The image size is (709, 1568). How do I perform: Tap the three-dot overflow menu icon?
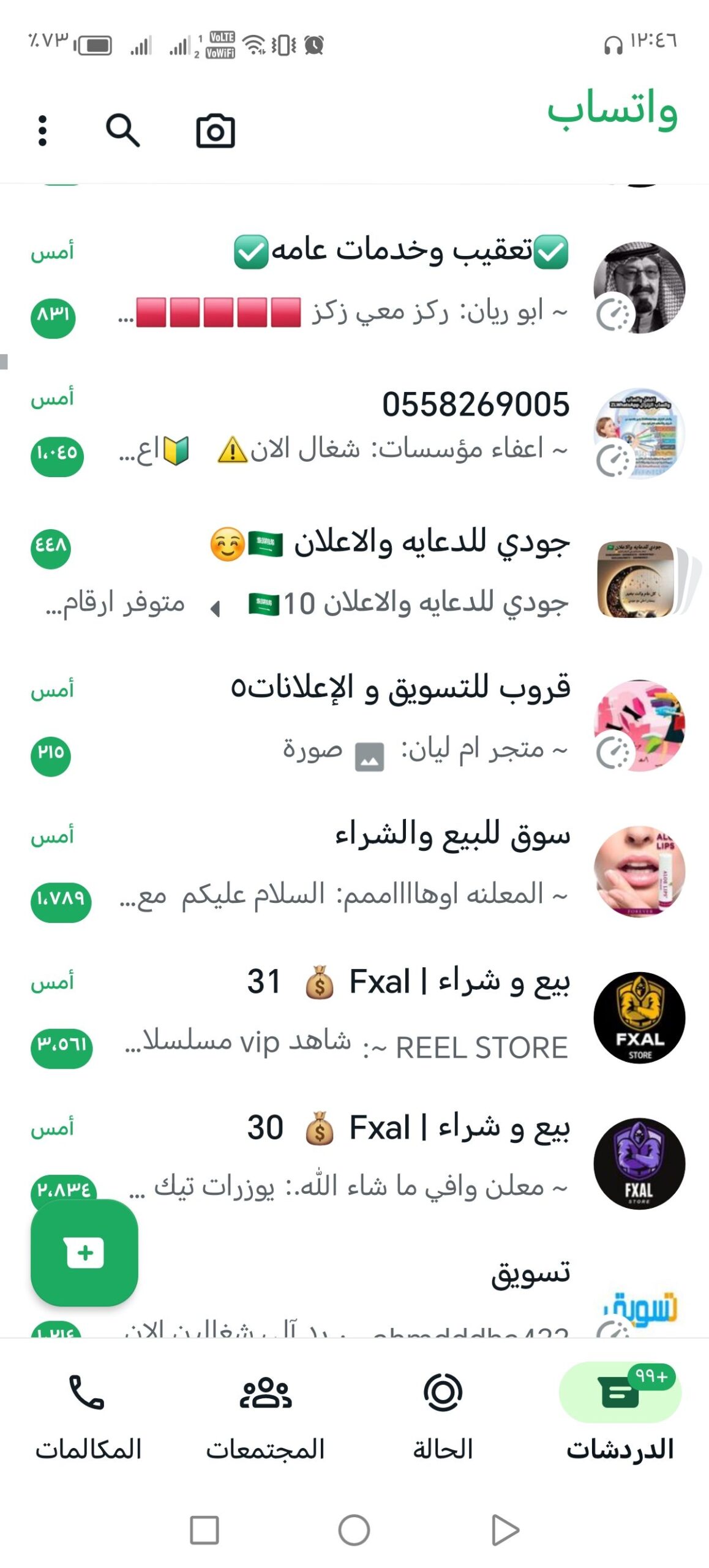(42, 131)
